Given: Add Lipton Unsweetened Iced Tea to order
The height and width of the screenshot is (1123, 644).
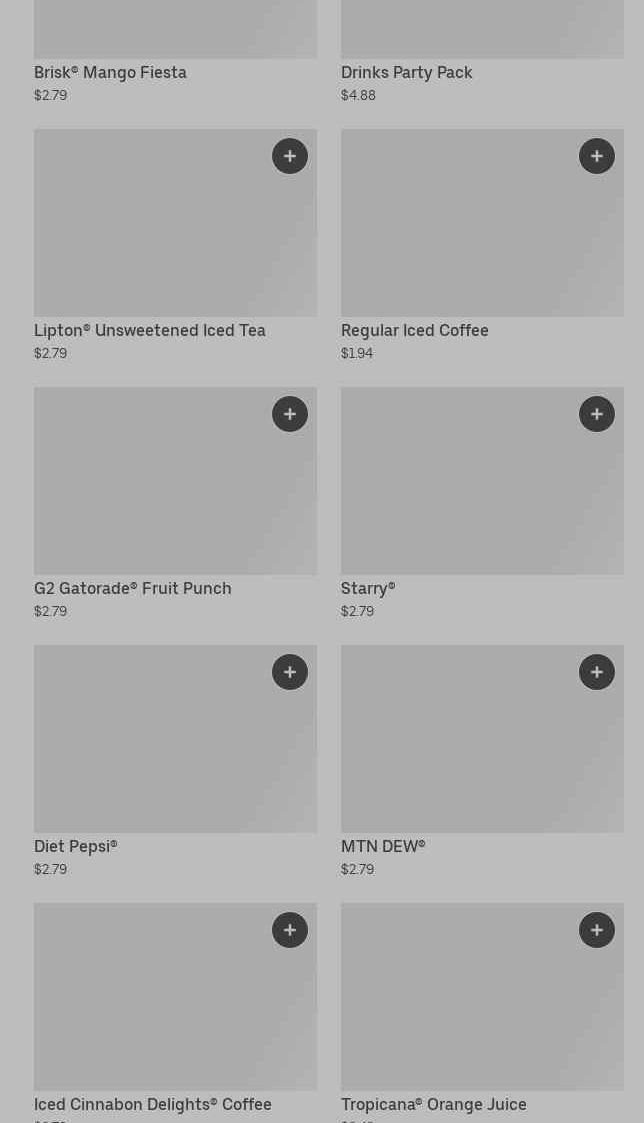Looking at the screenshot, I should (x=290, y=156).
